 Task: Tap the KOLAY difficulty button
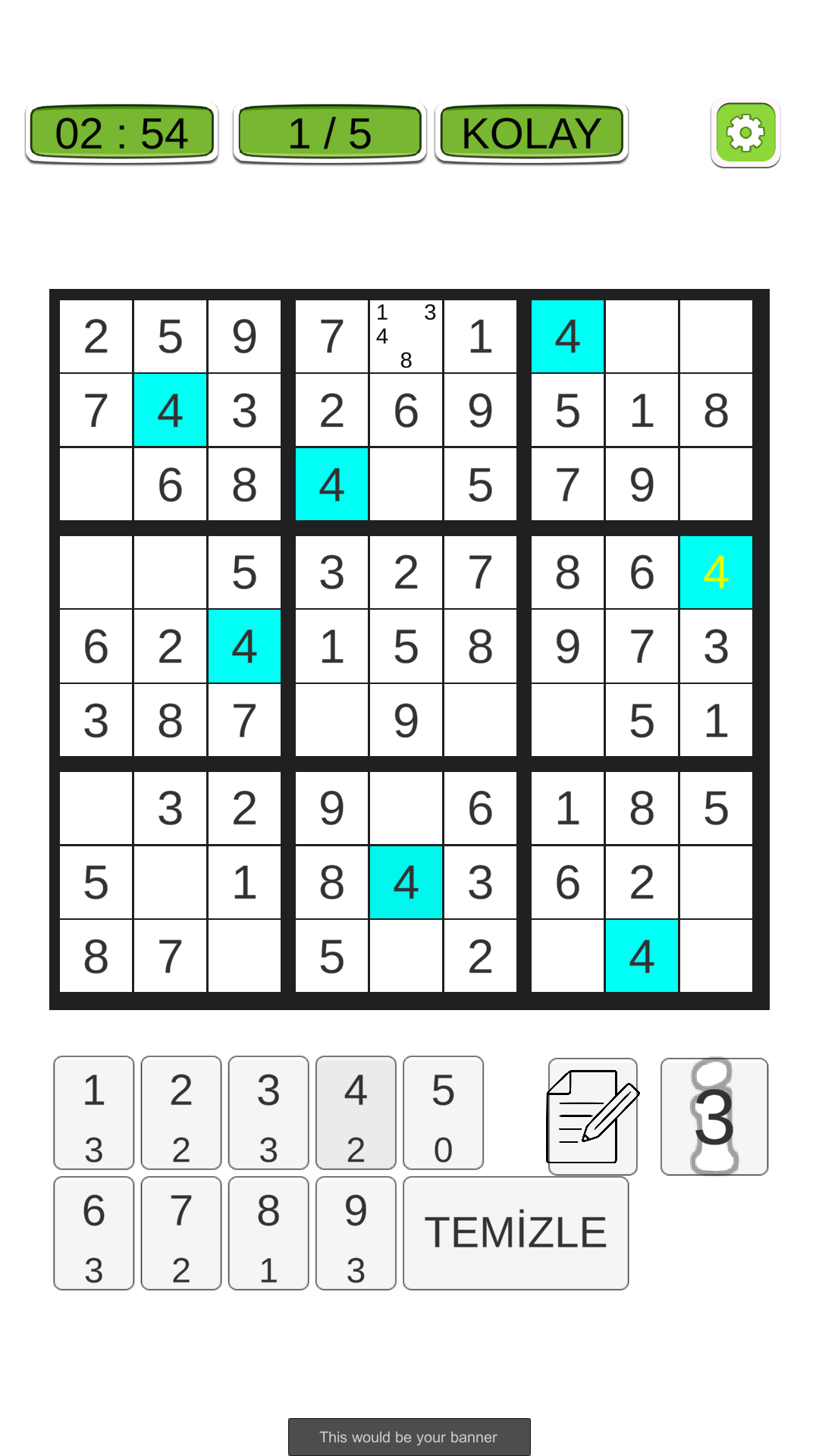[532, 133]
